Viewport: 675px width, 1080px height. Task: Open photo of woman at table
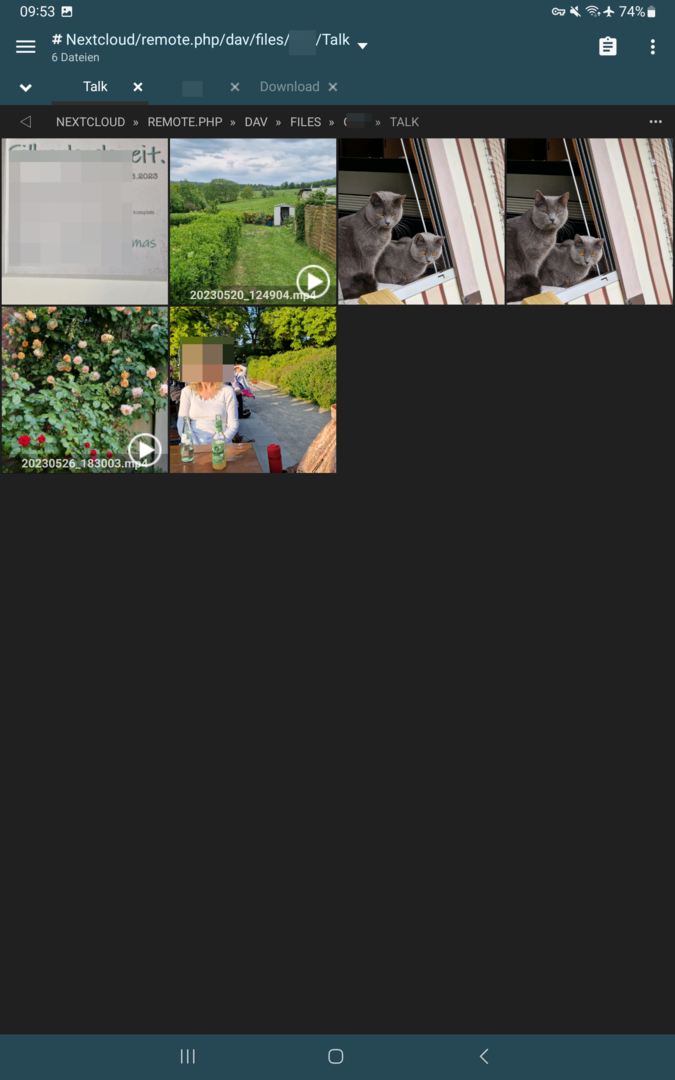pyautogui.click(x=253, y=390)
